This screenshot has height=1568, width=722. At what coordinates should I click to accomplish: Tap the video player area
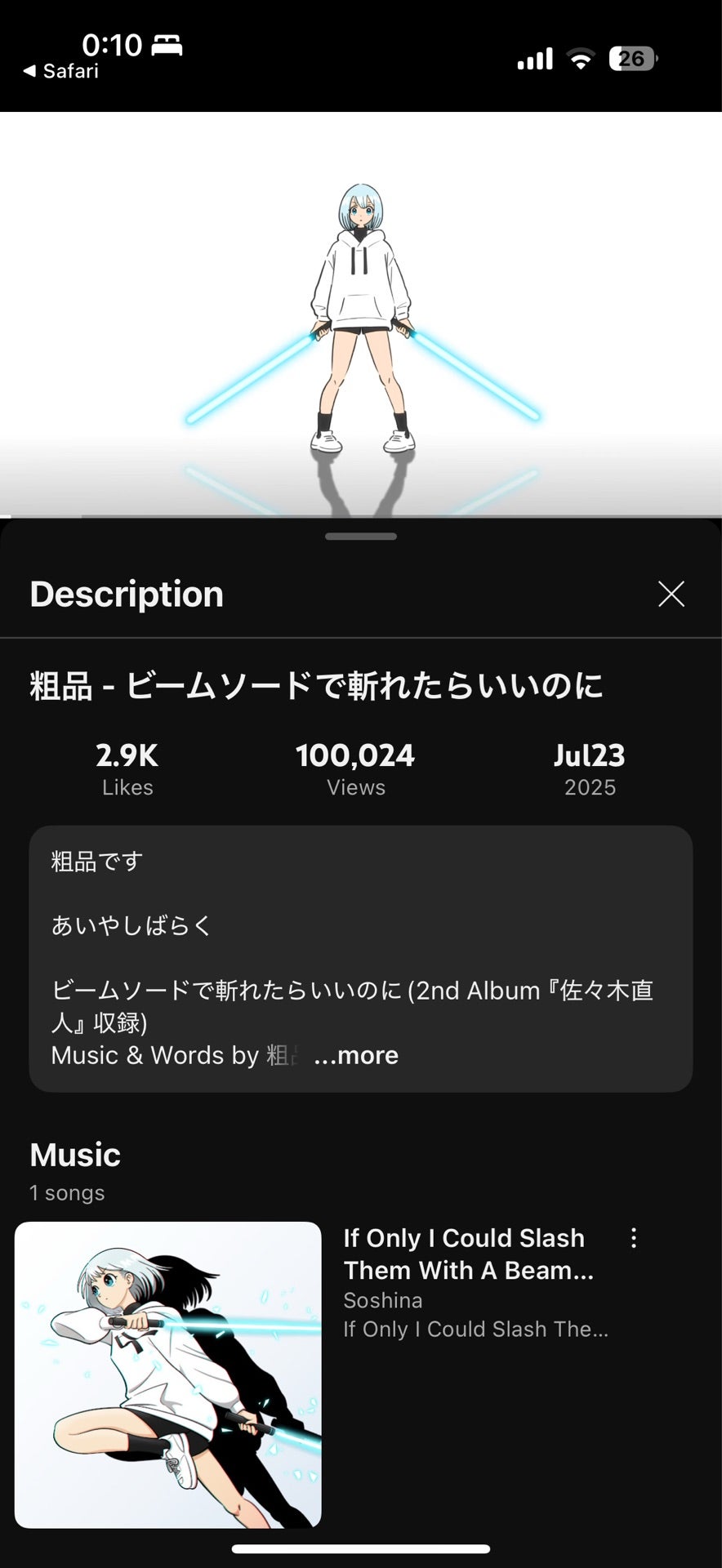click(x=361, y=314)
